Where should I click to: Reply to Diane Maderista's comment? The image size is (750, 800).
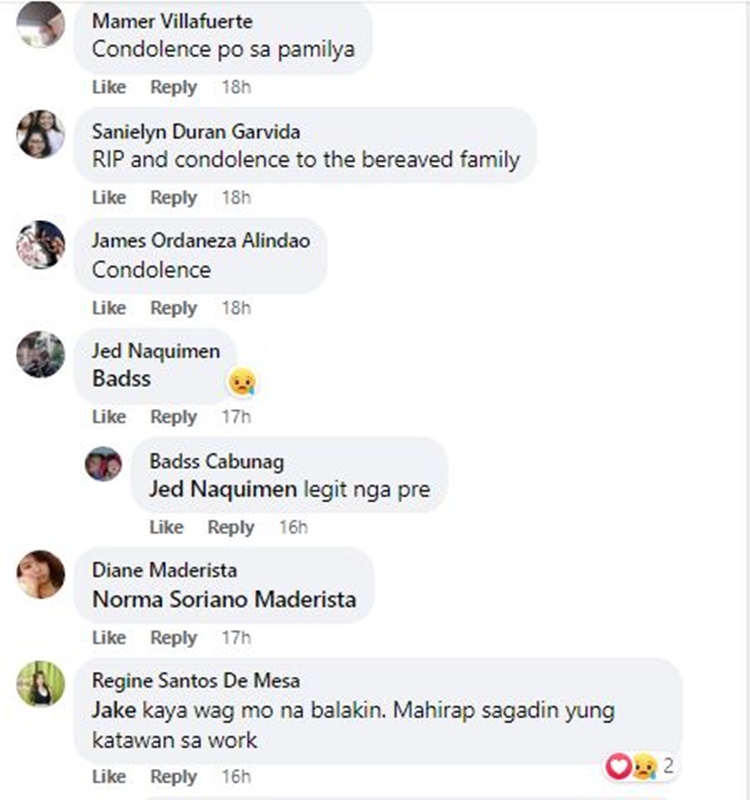pyautogui.click(x=173, y=637)
